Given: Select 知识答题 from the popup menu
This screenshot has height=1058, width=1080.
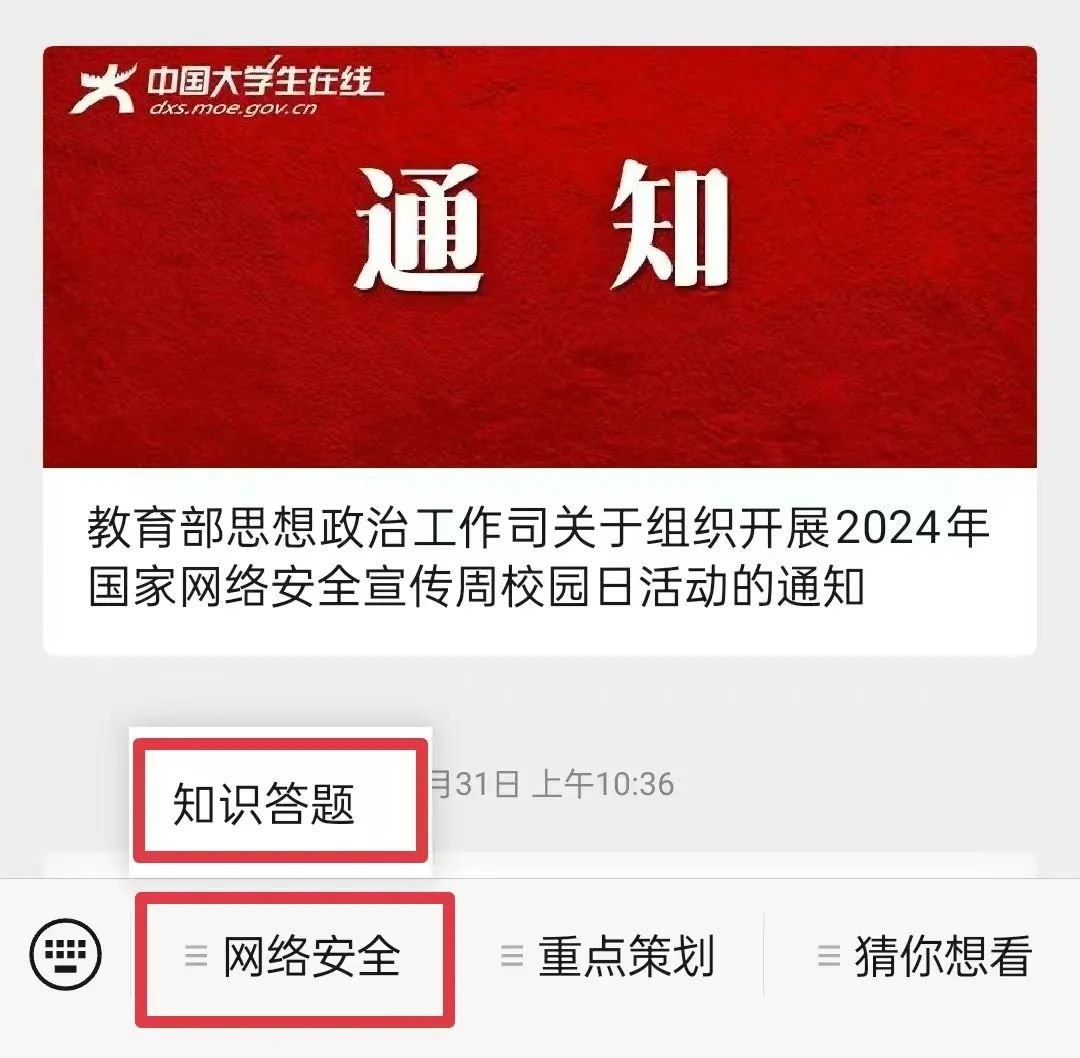Looking at the screenshot, I should tap(265, 803).
